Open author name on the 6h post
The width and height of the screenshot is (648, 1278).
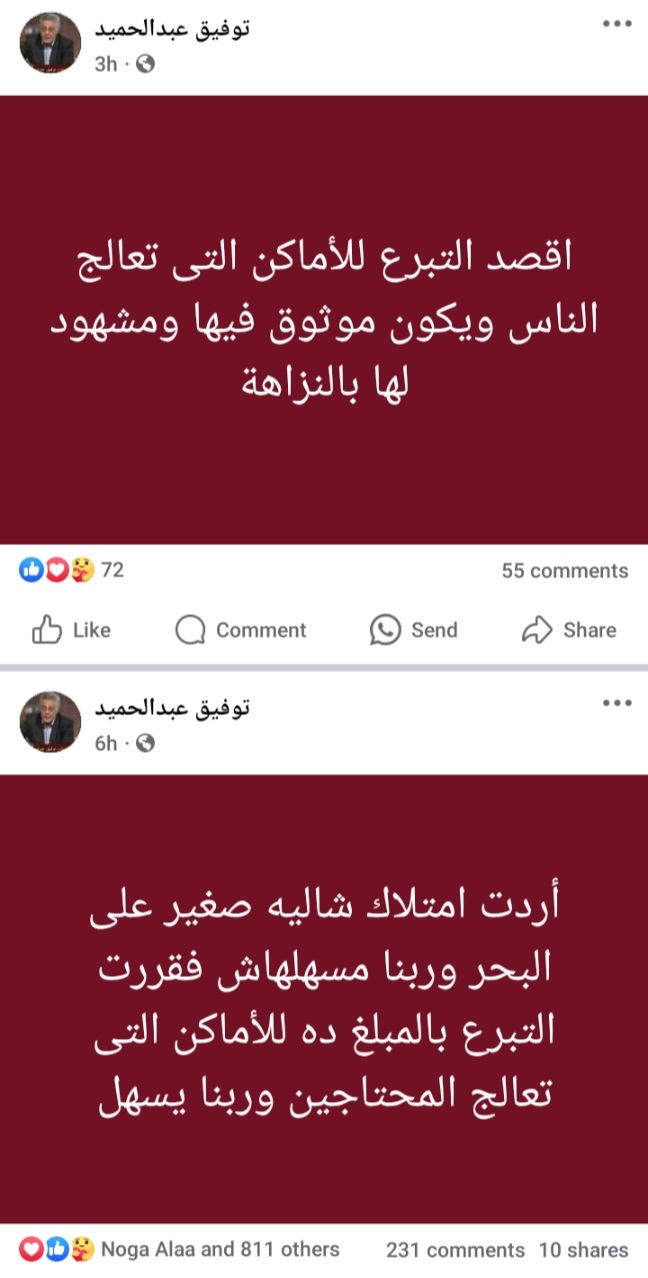tap(172, 707)
